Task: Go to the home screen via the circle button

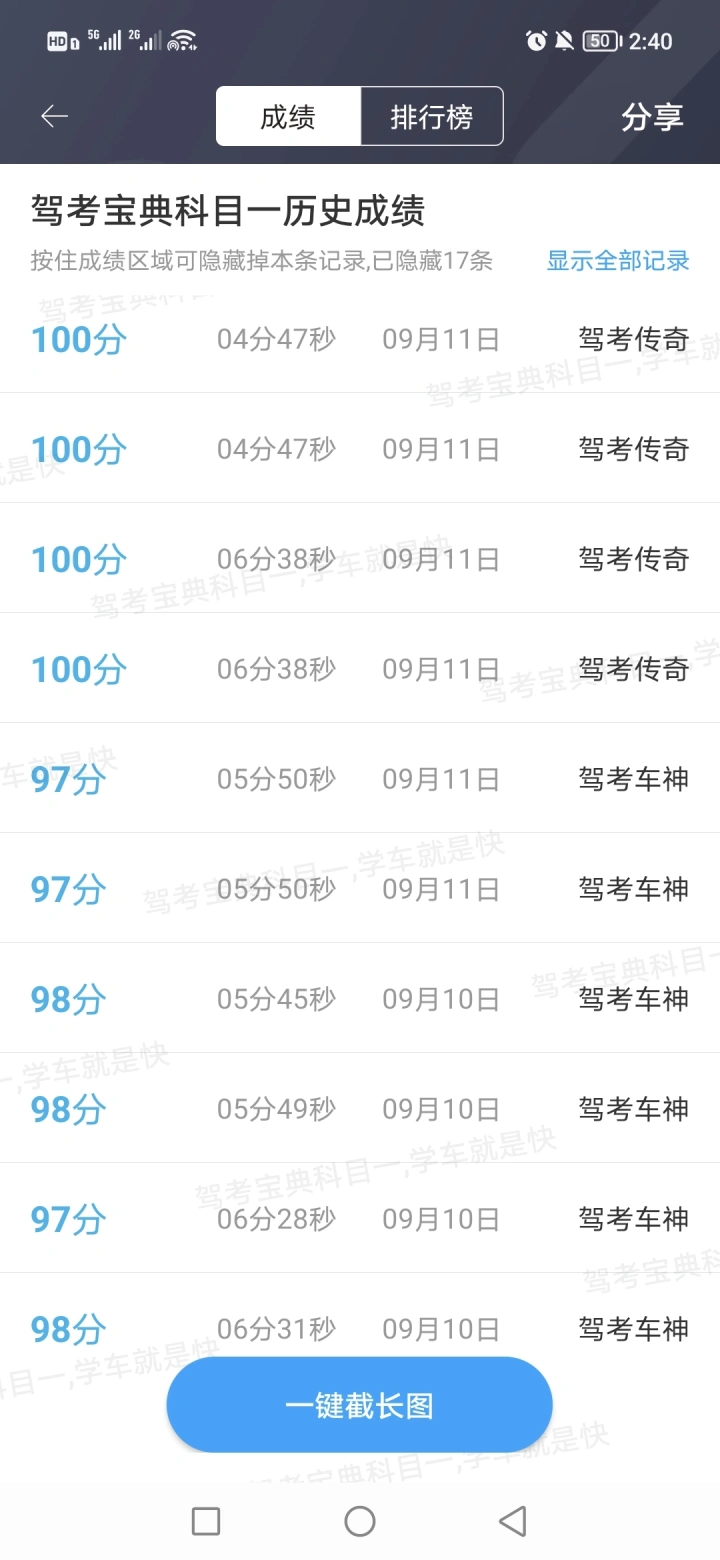Action: 360,1521
